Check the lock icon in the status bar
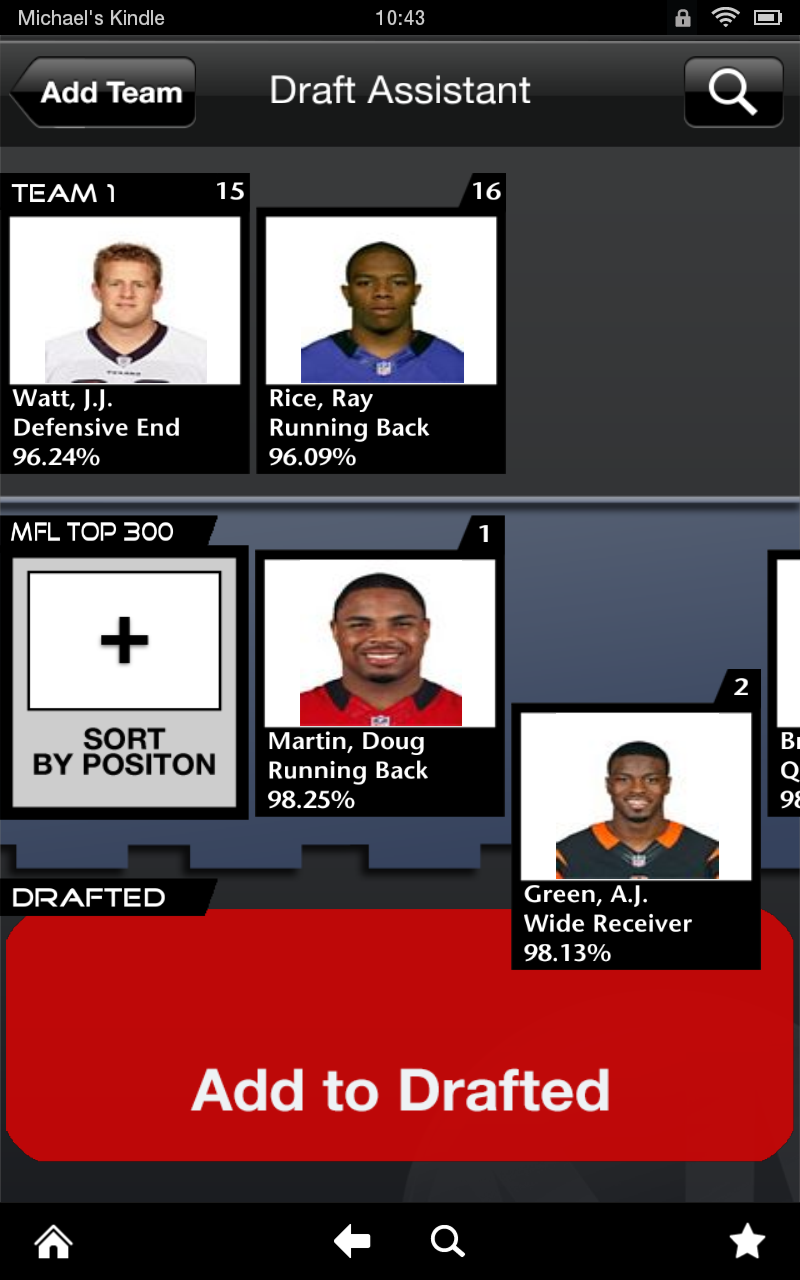Screen dimensions: 800x1280 (685, 17)
